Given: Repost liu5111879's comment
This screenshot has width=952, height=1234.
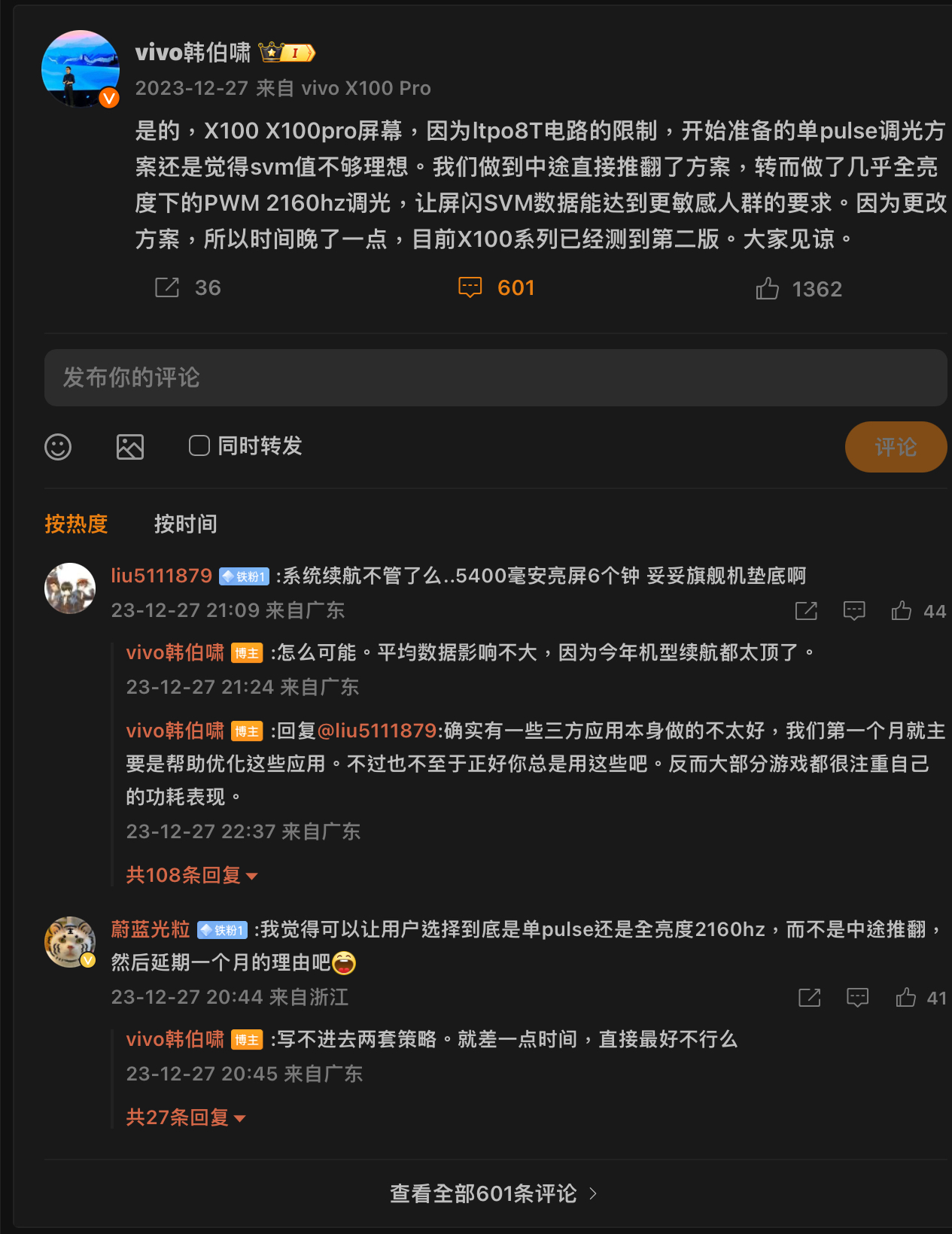Looking at the screenshot, I should (806, 611).
